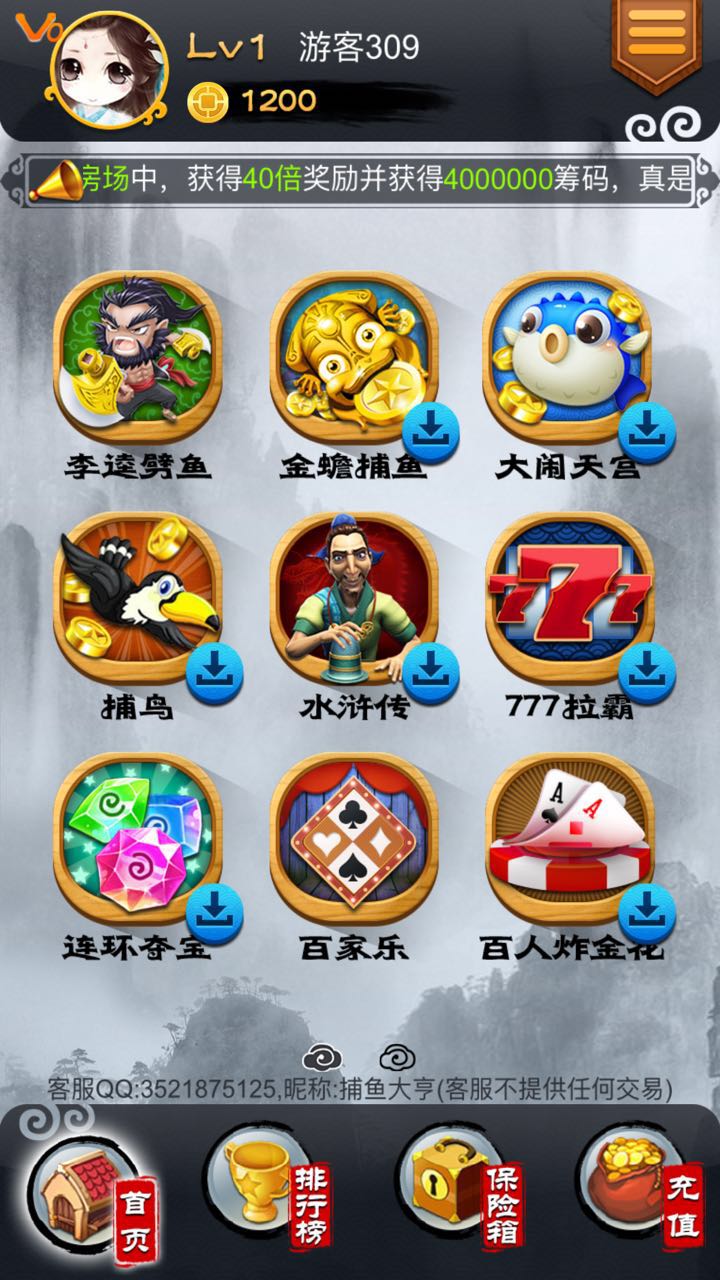Open the 水浒传 game tile
The width and height of the screenshot is (720, 1280).
[x=353, y=598]
